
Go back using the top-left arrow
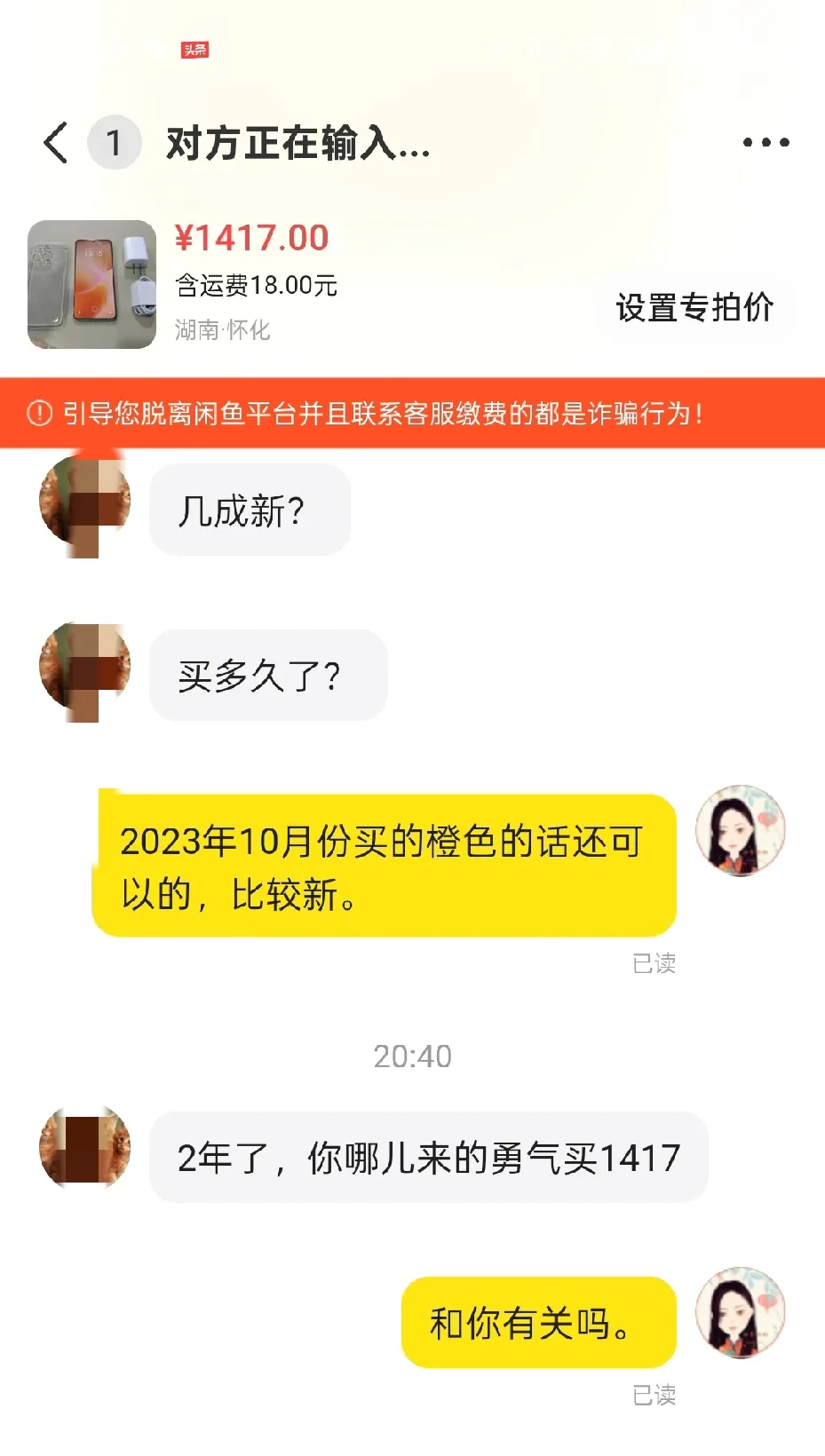coord(56,143)
